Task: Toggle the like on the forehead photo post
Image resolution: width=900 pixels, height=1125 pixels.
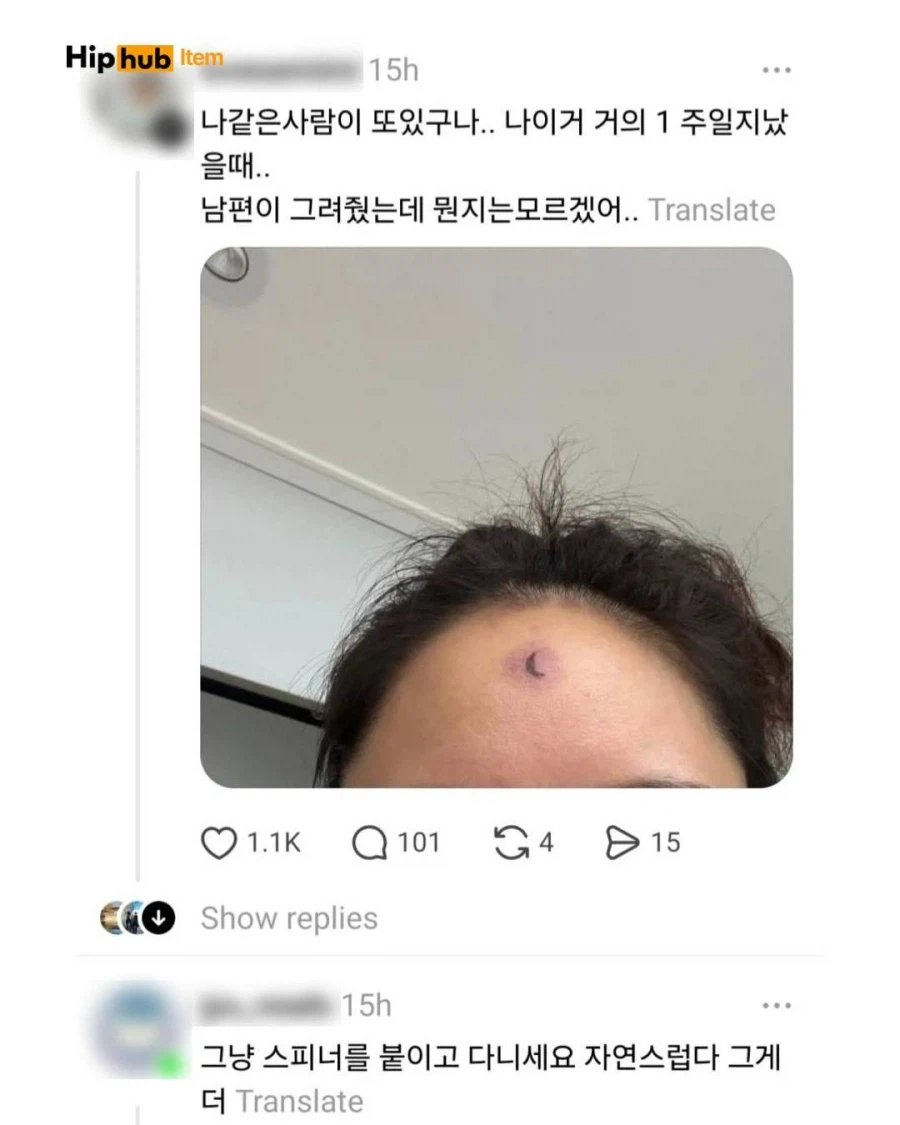Action: click(219, 843)
